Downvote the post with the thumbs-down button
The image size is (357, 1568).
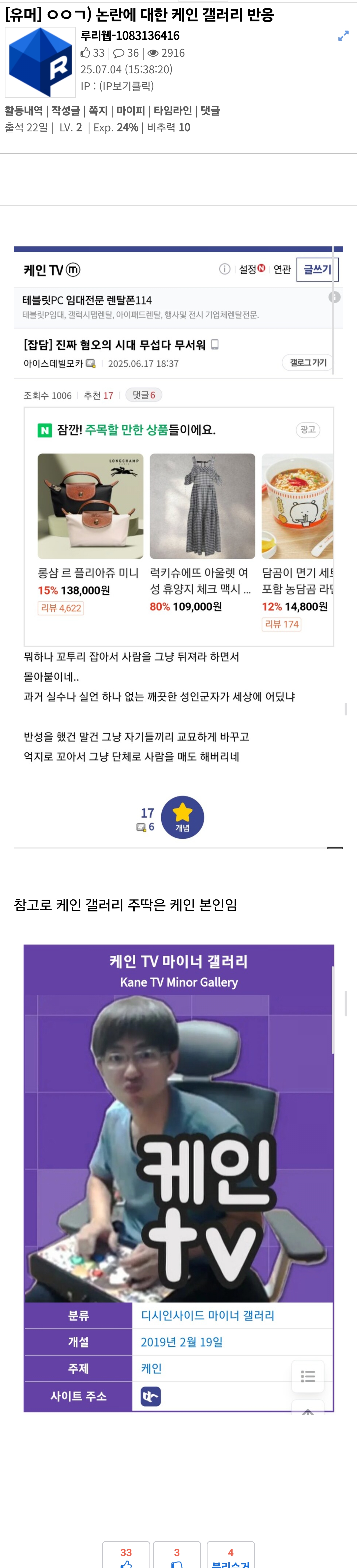(x=177, y=1556)
